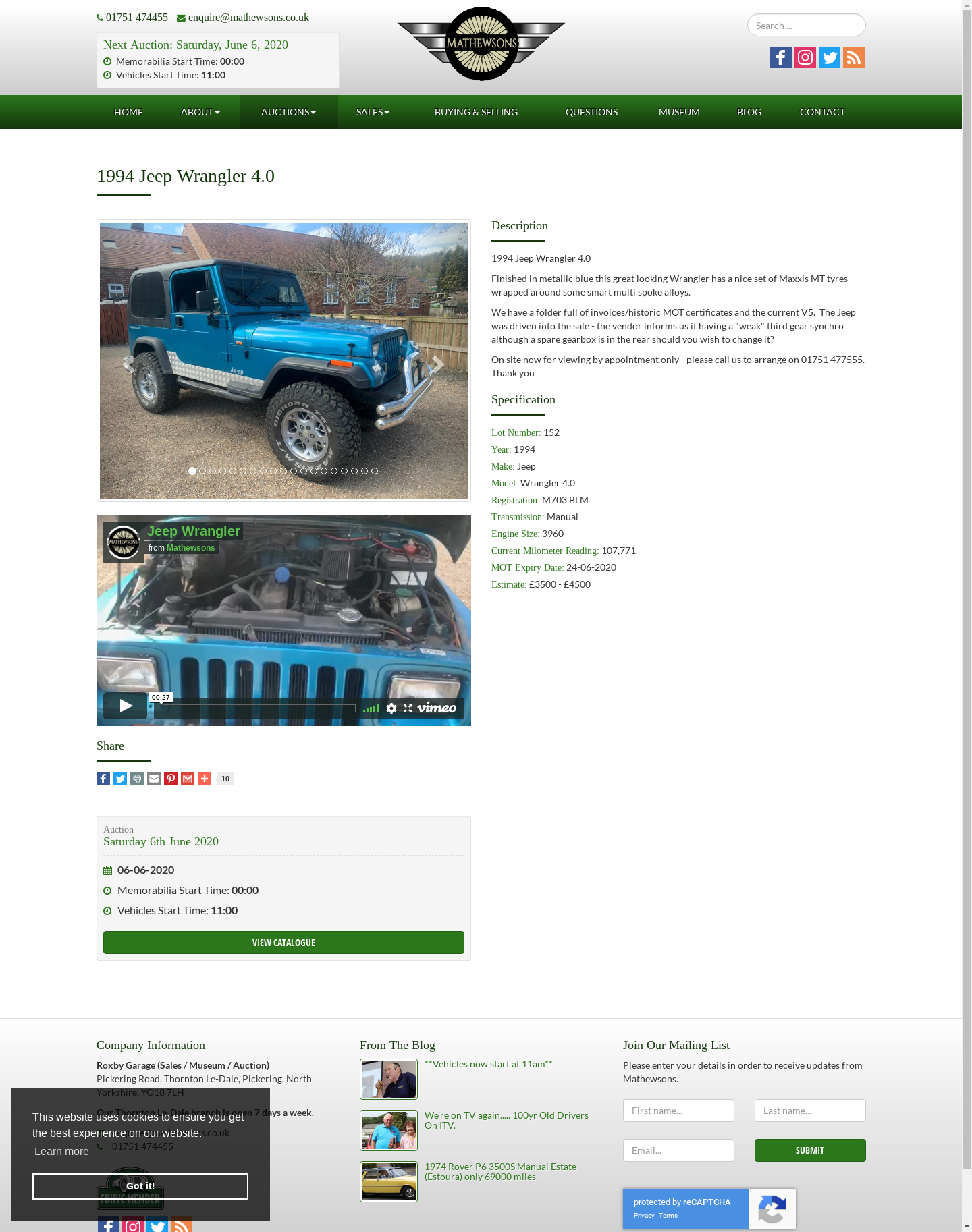Play the Jeep Wrangler video
The height and width of the screenshot is (1232, 972).
tap(126, 706)
